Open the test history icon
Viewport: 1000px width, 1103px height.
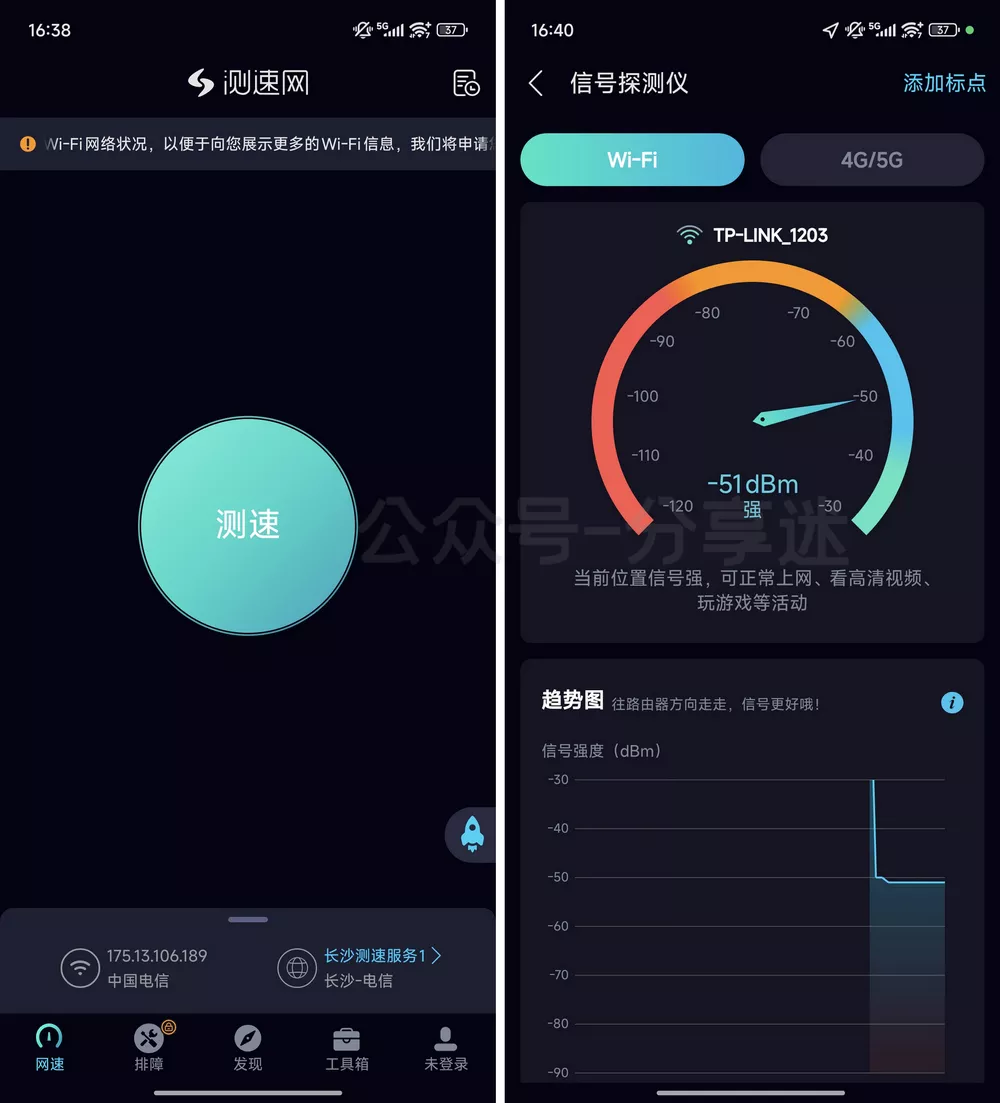466,83
